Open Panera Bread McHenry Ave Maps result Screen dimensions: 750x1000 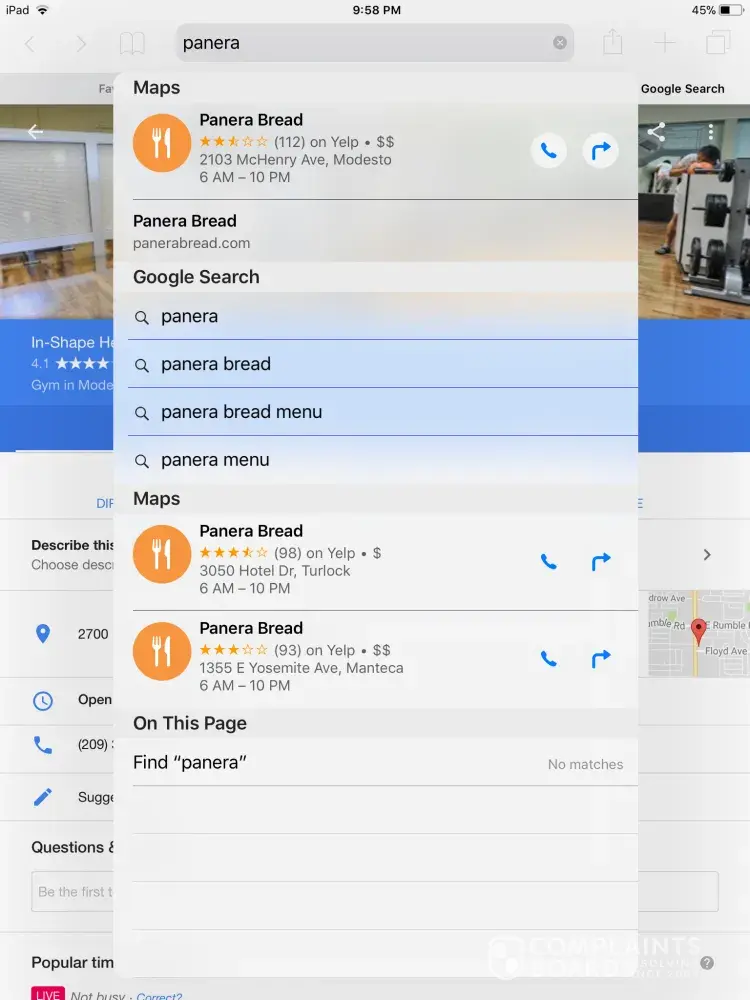330,148
